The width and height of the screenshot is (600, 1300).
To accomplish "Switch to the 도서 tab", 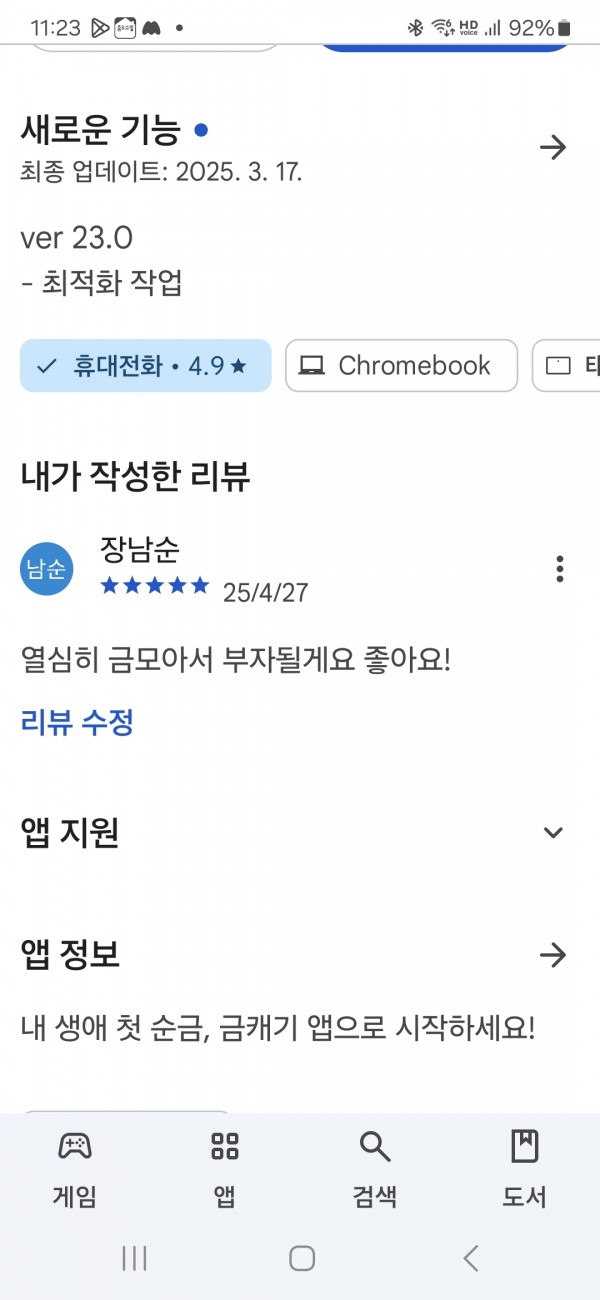I will 524,1168.
